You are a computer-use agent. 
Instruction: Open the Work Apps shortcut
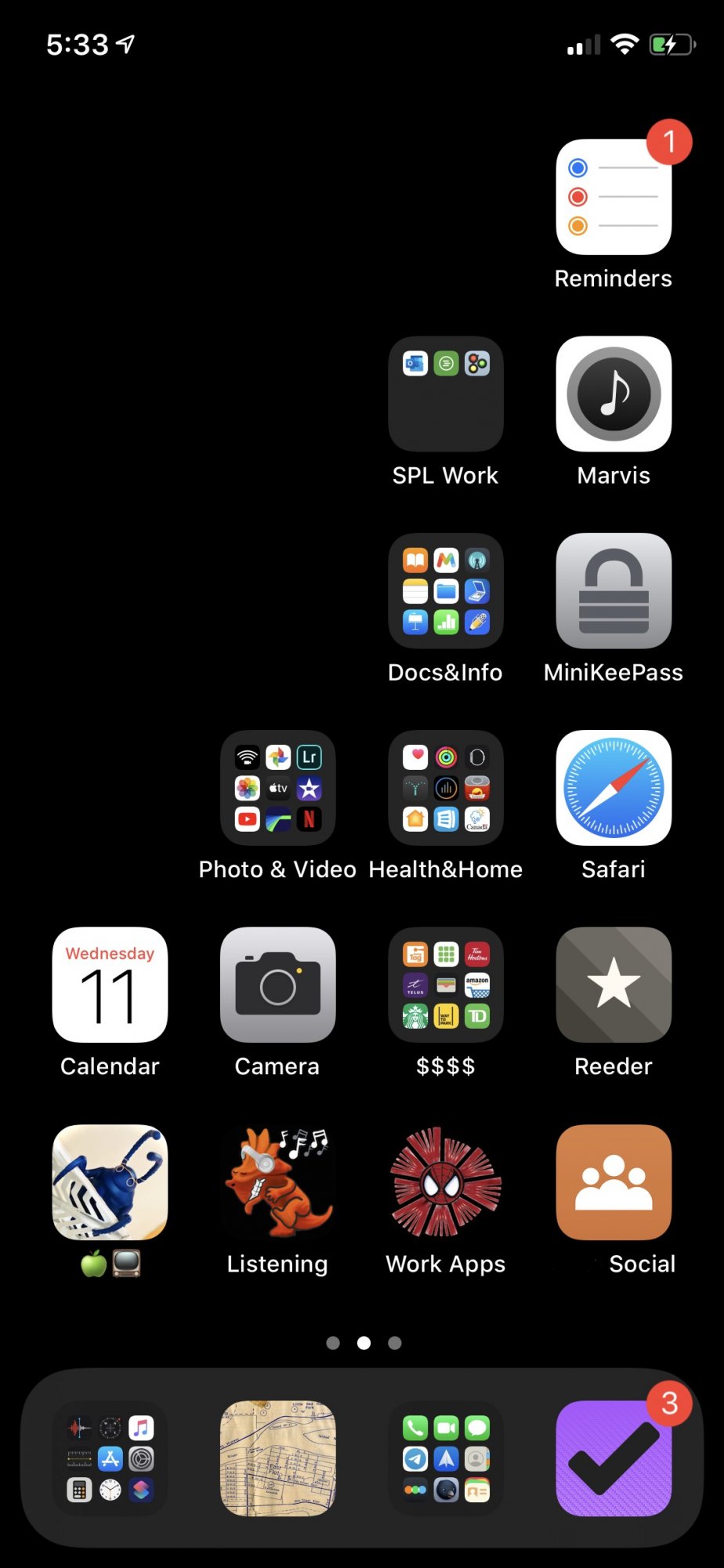point(445,1182)
